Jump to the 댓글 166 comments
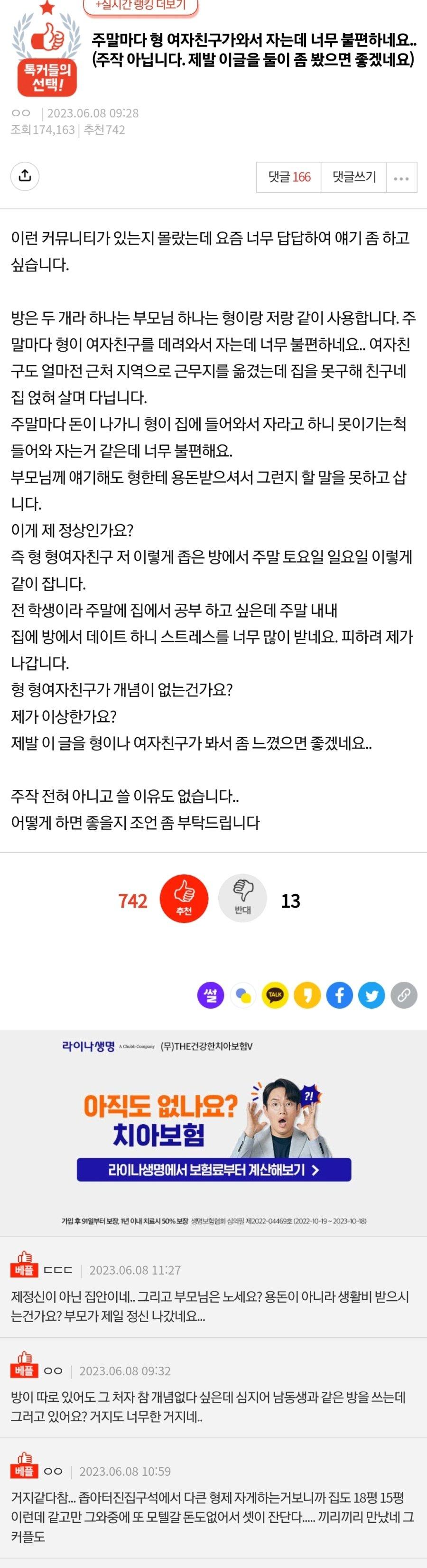Screen dimensions: 427x1568 click(x=289, y=177)
